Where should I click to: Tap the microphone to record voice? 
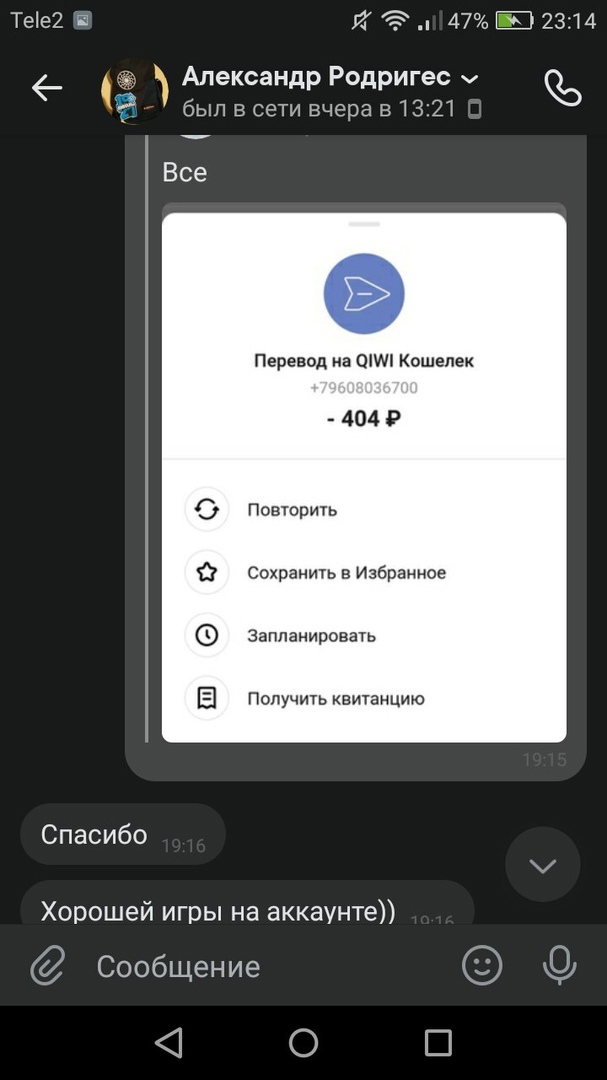click(559, 965)
